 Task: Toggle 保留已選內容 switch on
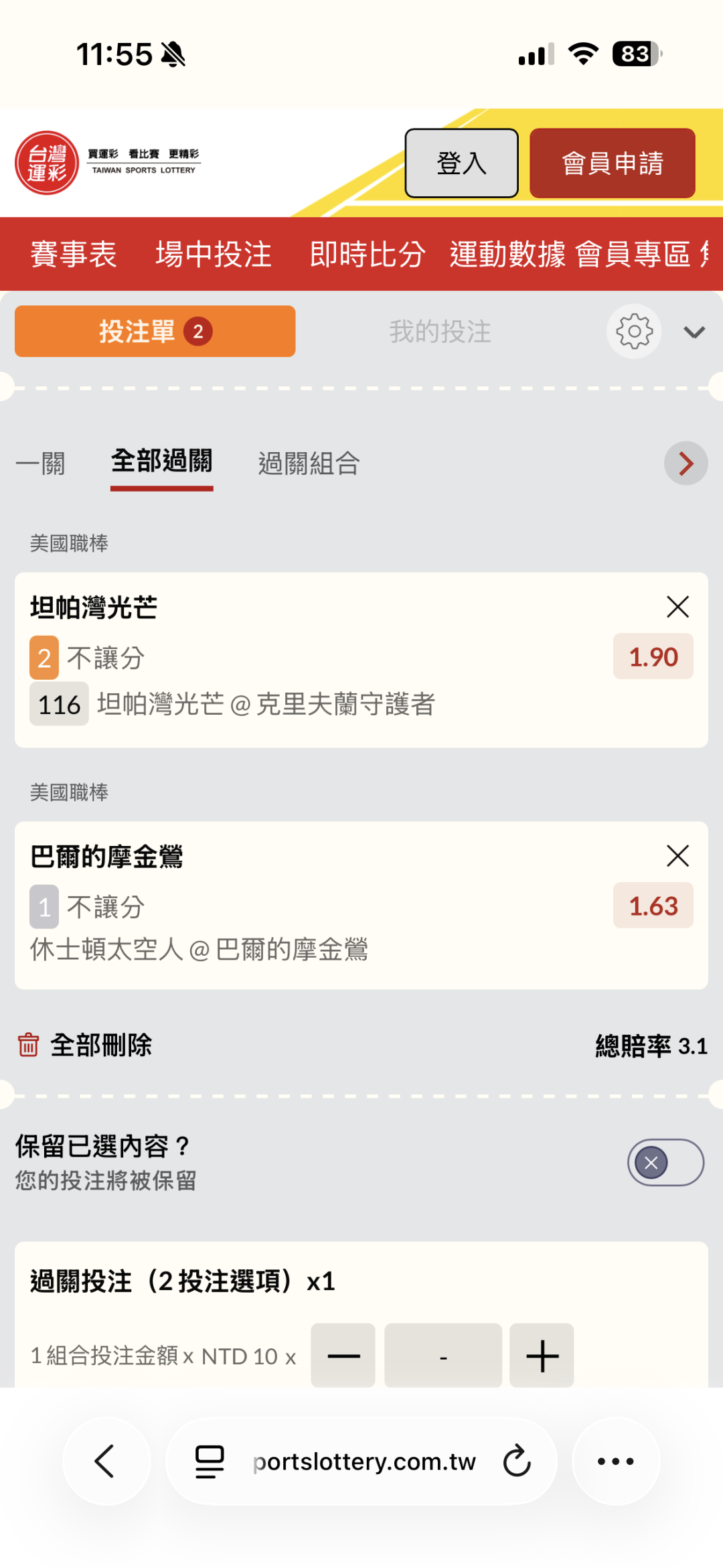click(x=665, y=1163)
